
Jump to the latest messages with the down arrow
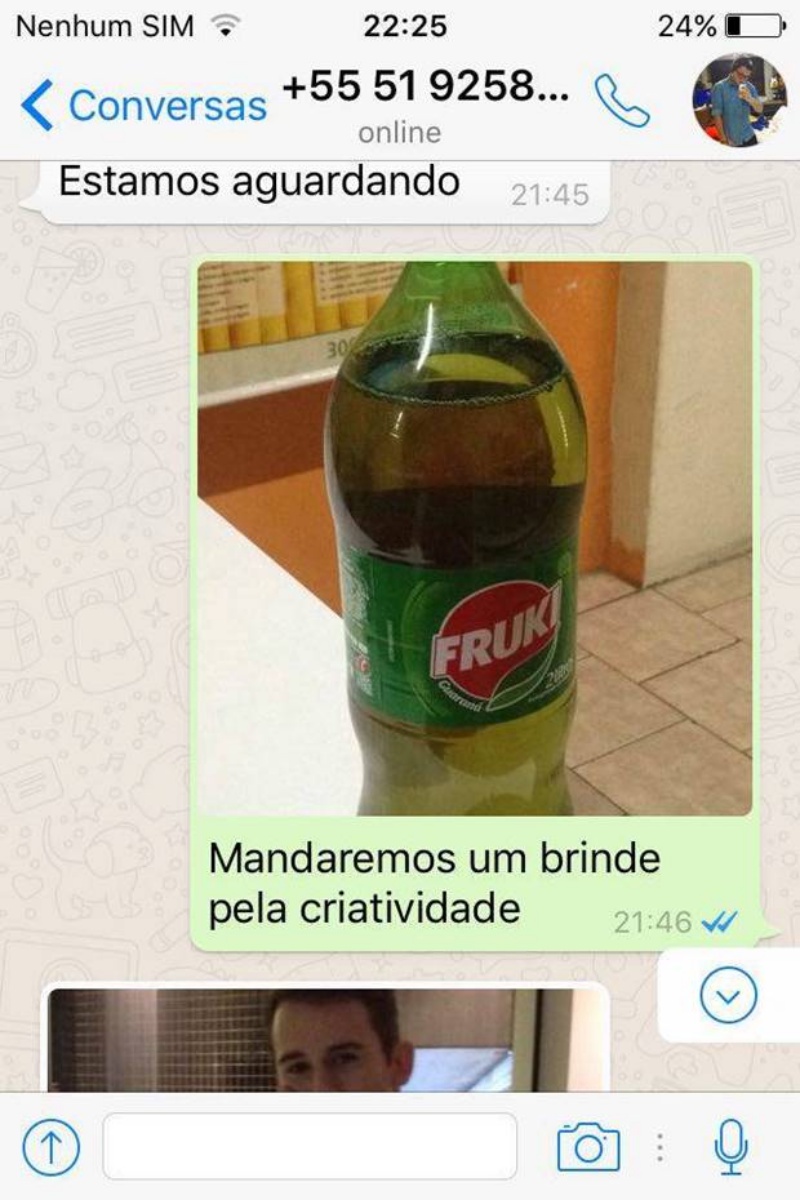(728, 995)
